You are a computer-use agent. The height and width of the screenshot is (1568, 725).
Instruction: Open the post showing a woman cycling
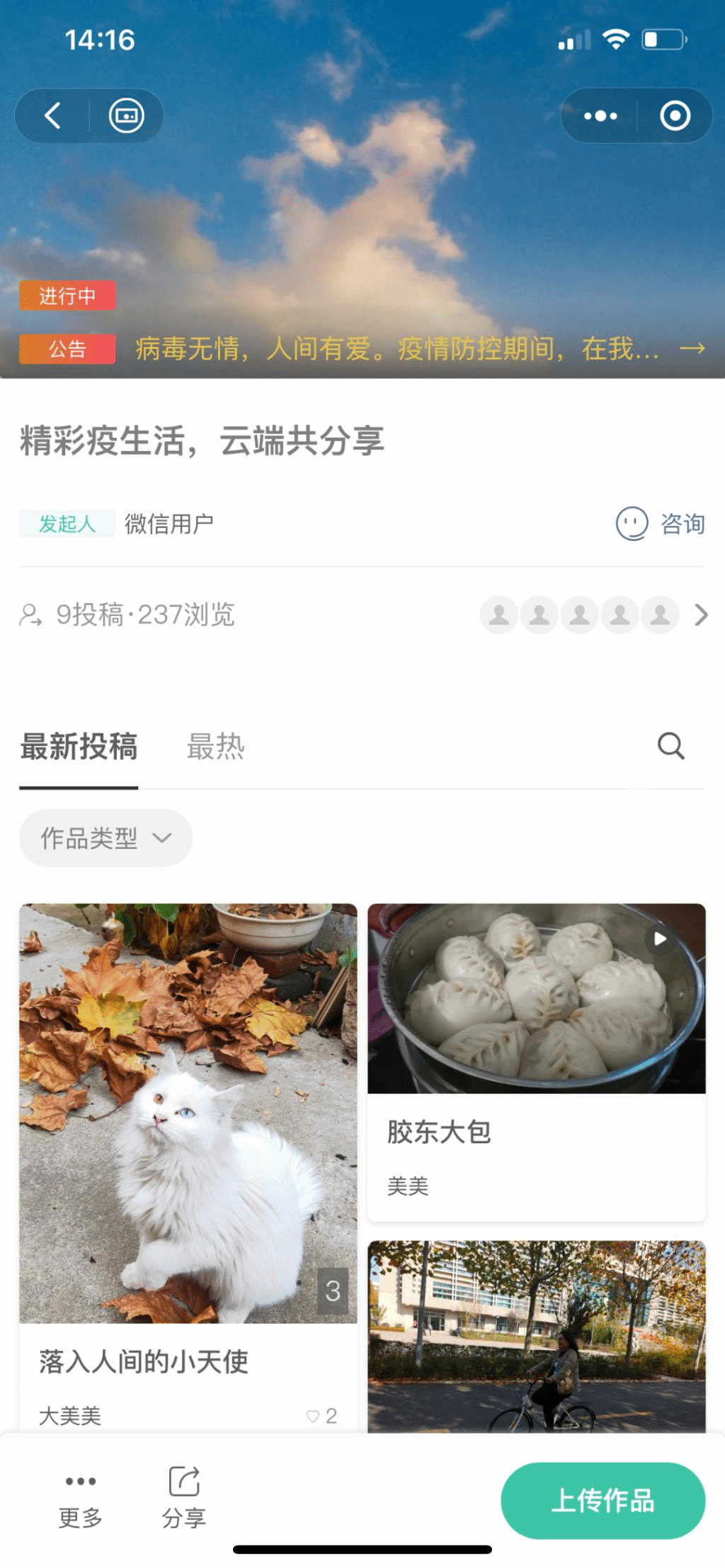tap(537, 1337)
